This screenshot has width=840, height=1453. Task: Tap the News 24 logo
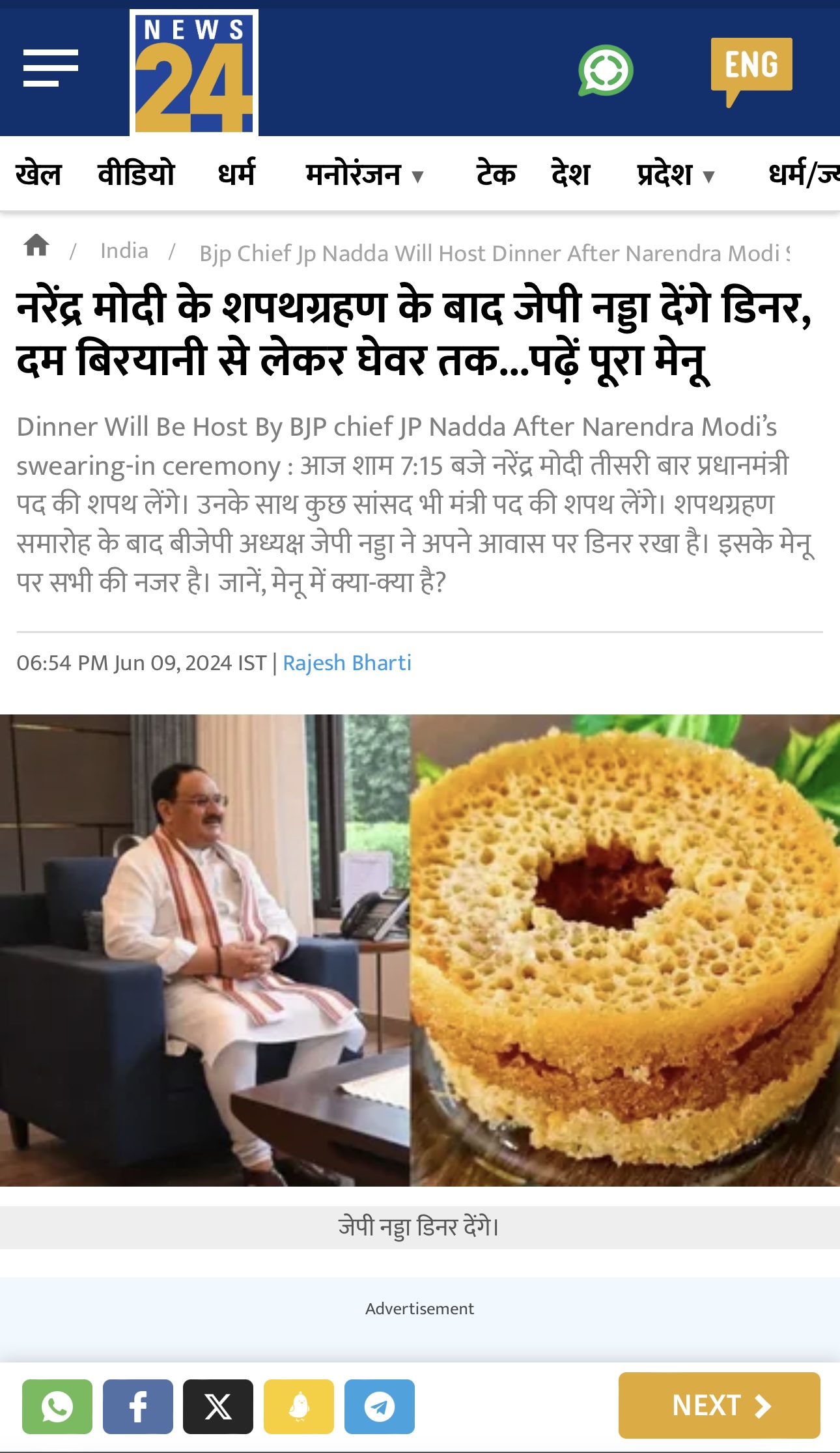[x=194, y=73]
